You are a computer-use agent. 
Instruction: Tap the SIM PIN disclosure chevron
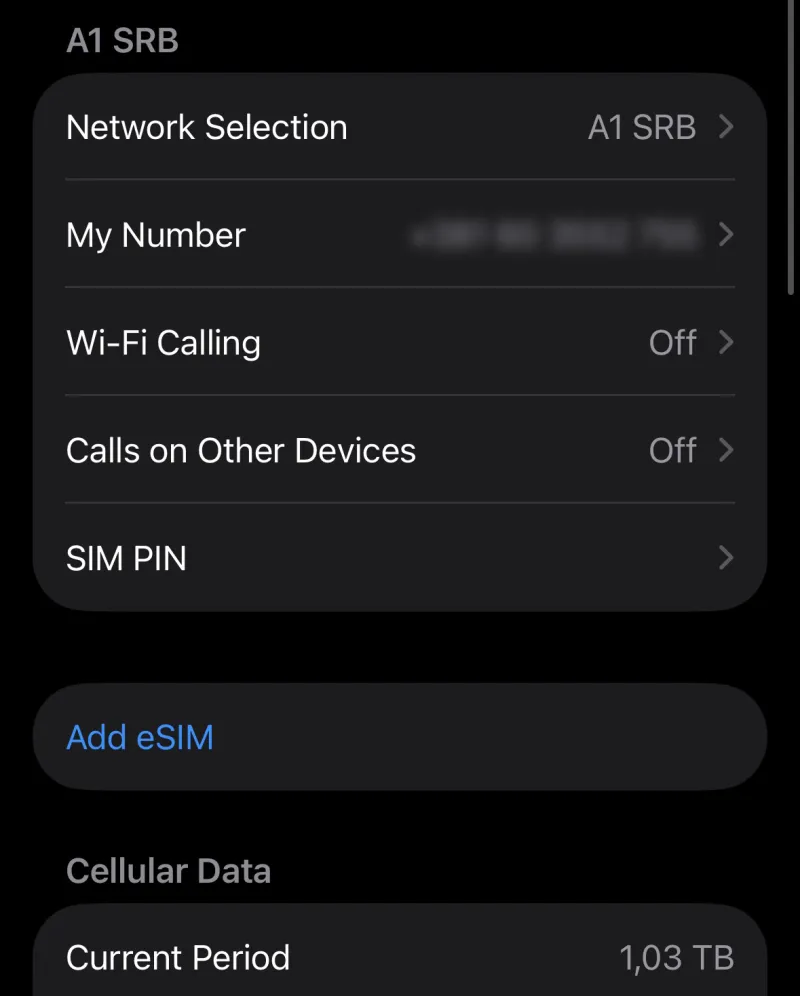[x=726, y=558]
